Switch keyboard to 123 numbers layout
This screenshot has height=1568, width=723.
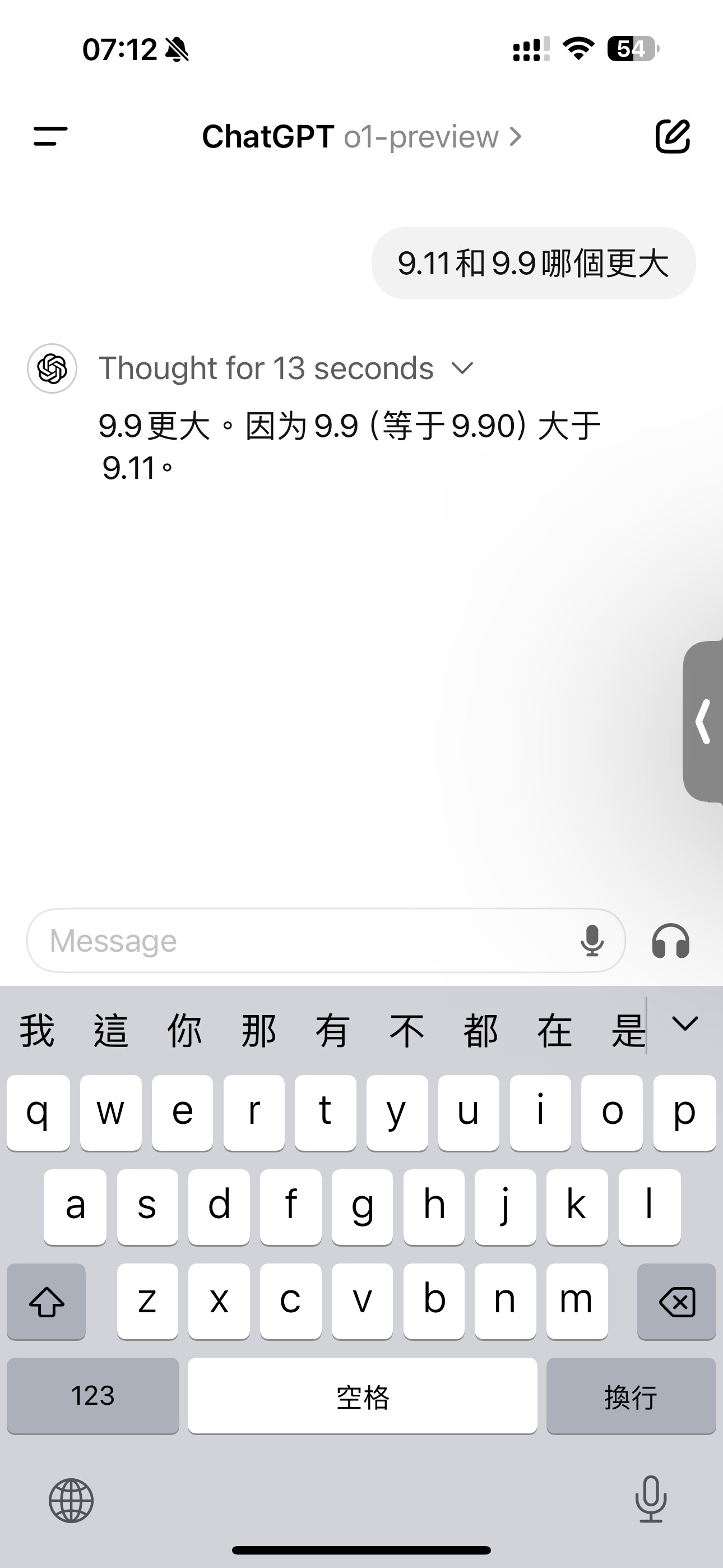(x=93, y=1396)
